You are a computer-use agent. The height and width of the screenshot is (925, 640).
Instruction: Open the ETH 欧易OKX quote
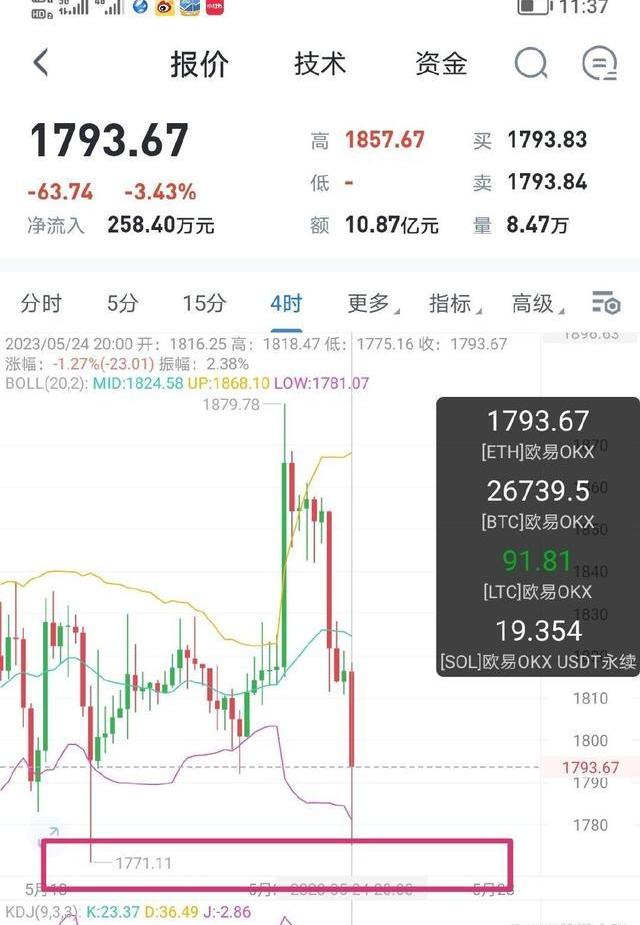[537, 433]
